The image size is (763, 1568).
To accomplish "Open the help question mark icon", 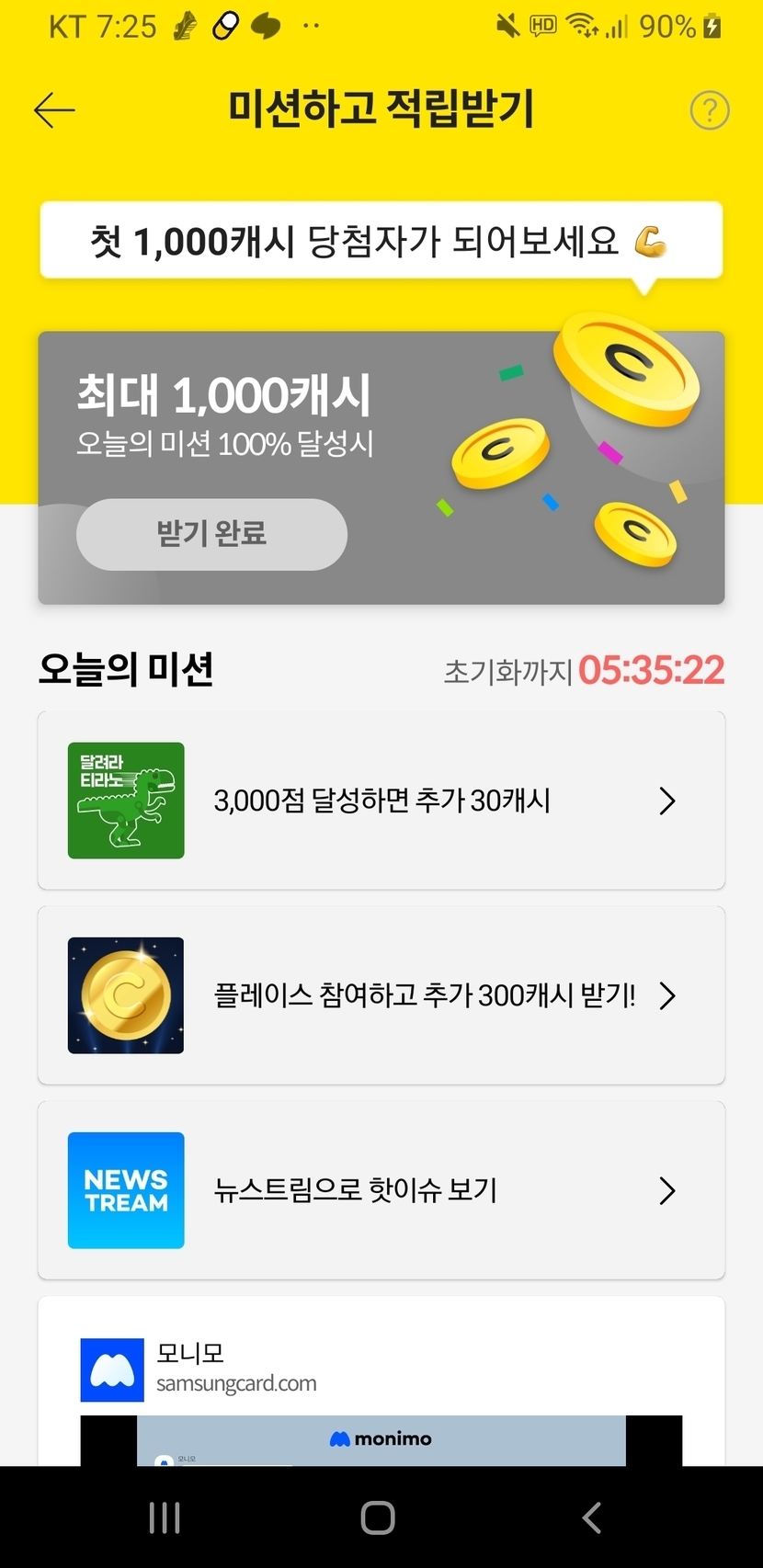I will coord(709,110).
